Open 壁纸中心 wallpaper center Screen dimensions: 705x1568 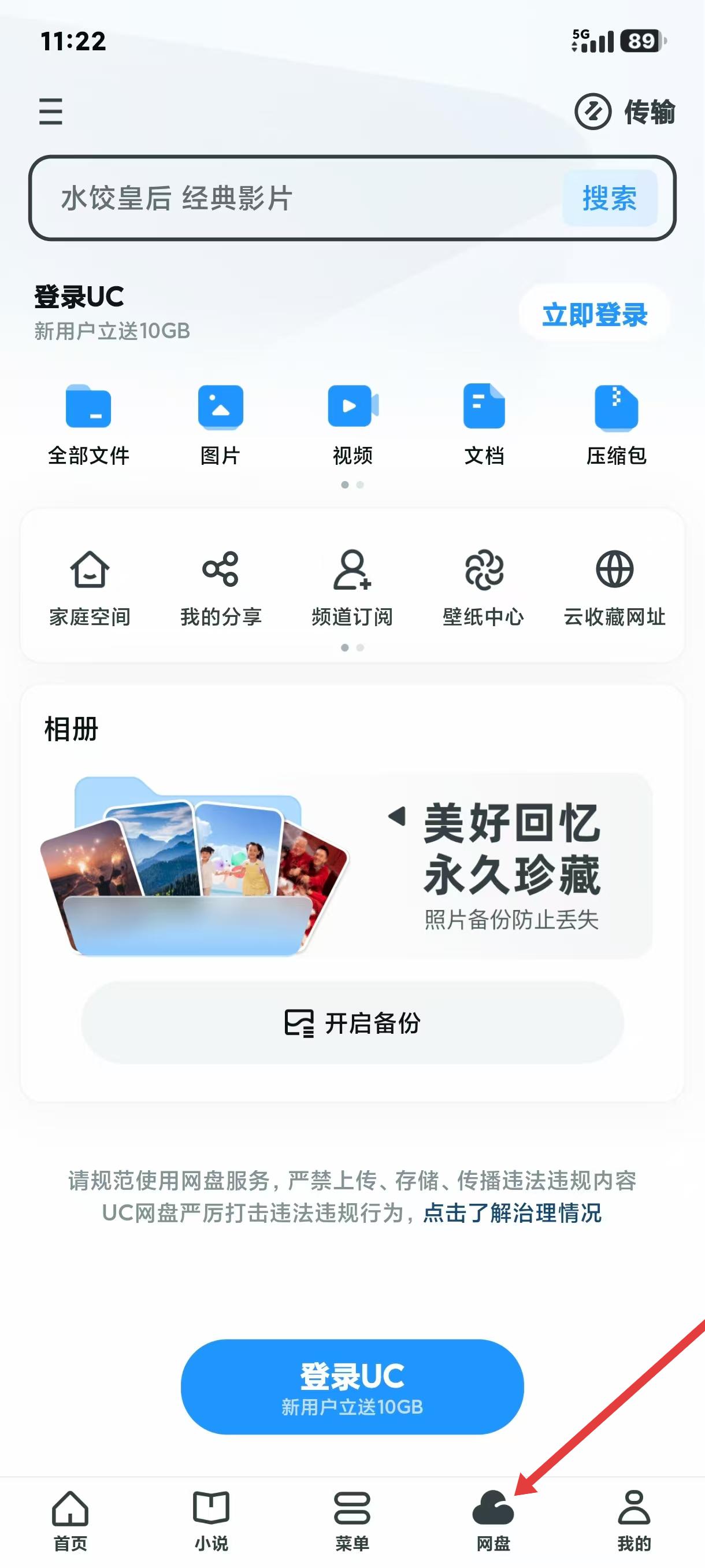click(x=484, y=587)
